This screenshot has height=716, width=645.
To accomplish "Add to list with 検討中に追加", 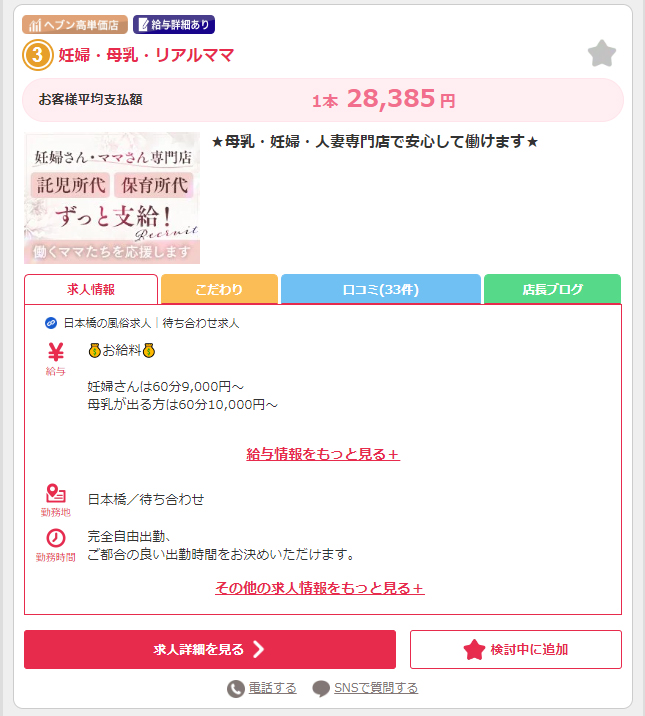I will (516, 649).
